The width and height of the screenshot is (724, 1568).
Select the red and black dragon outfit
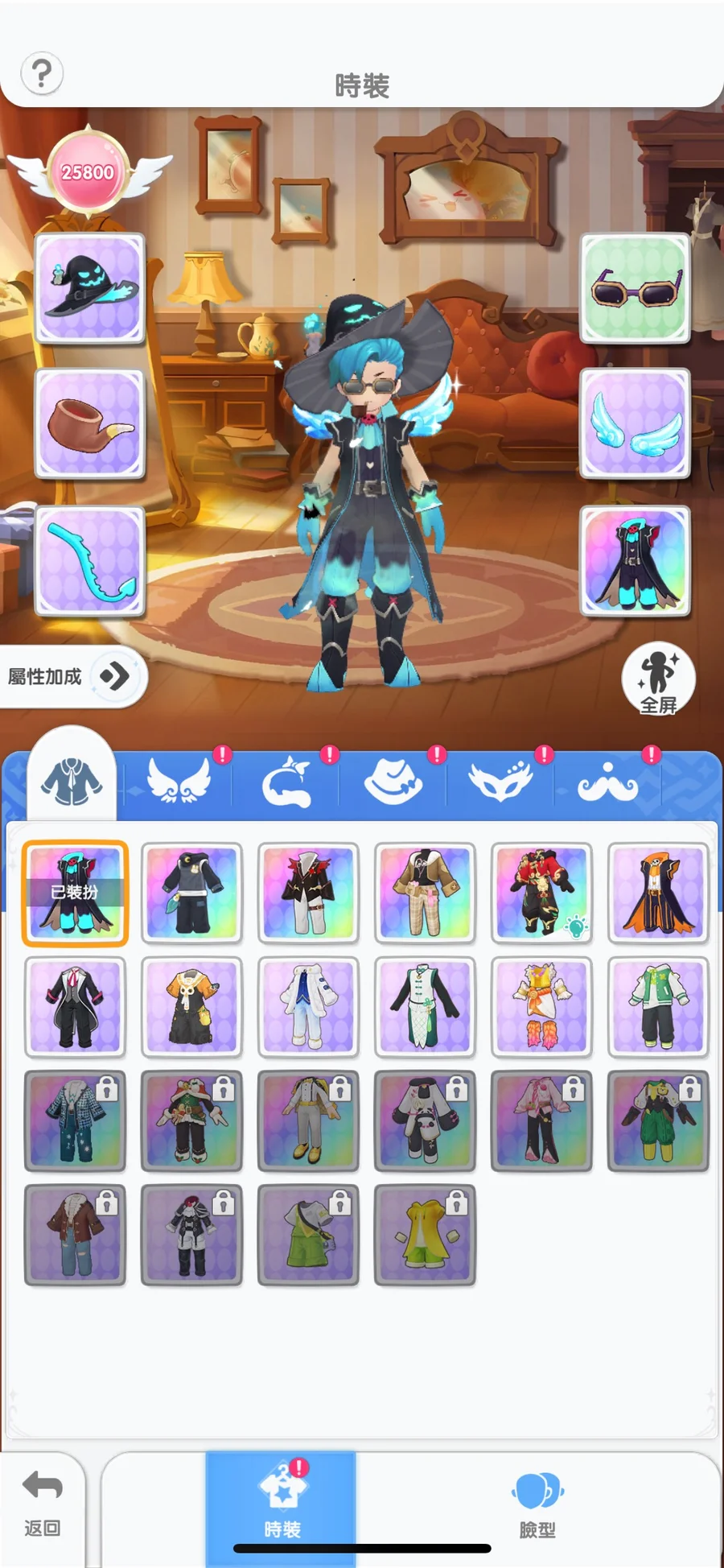coord(541,893)
